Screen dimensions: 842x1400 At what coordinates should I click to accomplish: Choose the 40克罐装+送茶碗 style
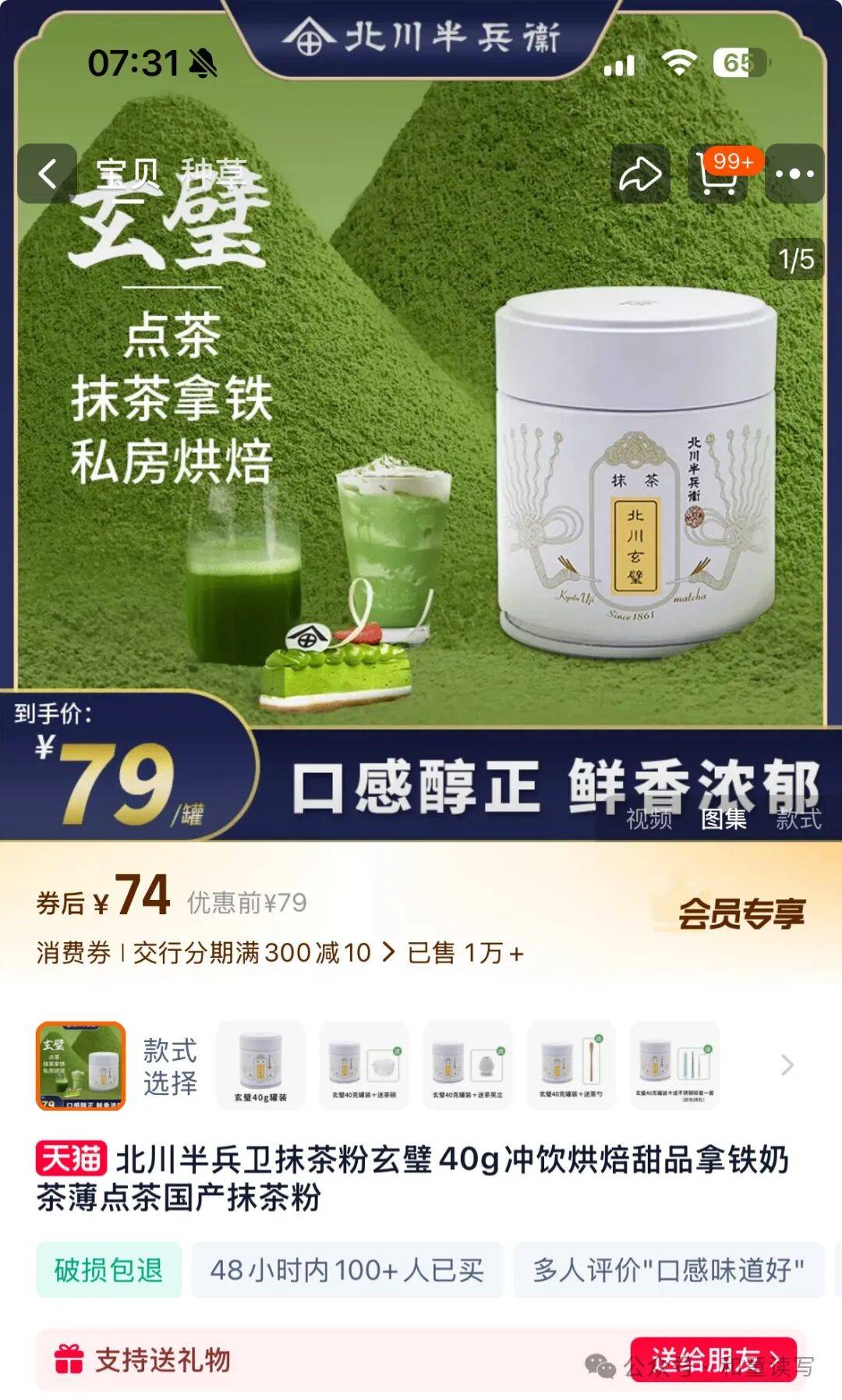[x=364, y=1065]
